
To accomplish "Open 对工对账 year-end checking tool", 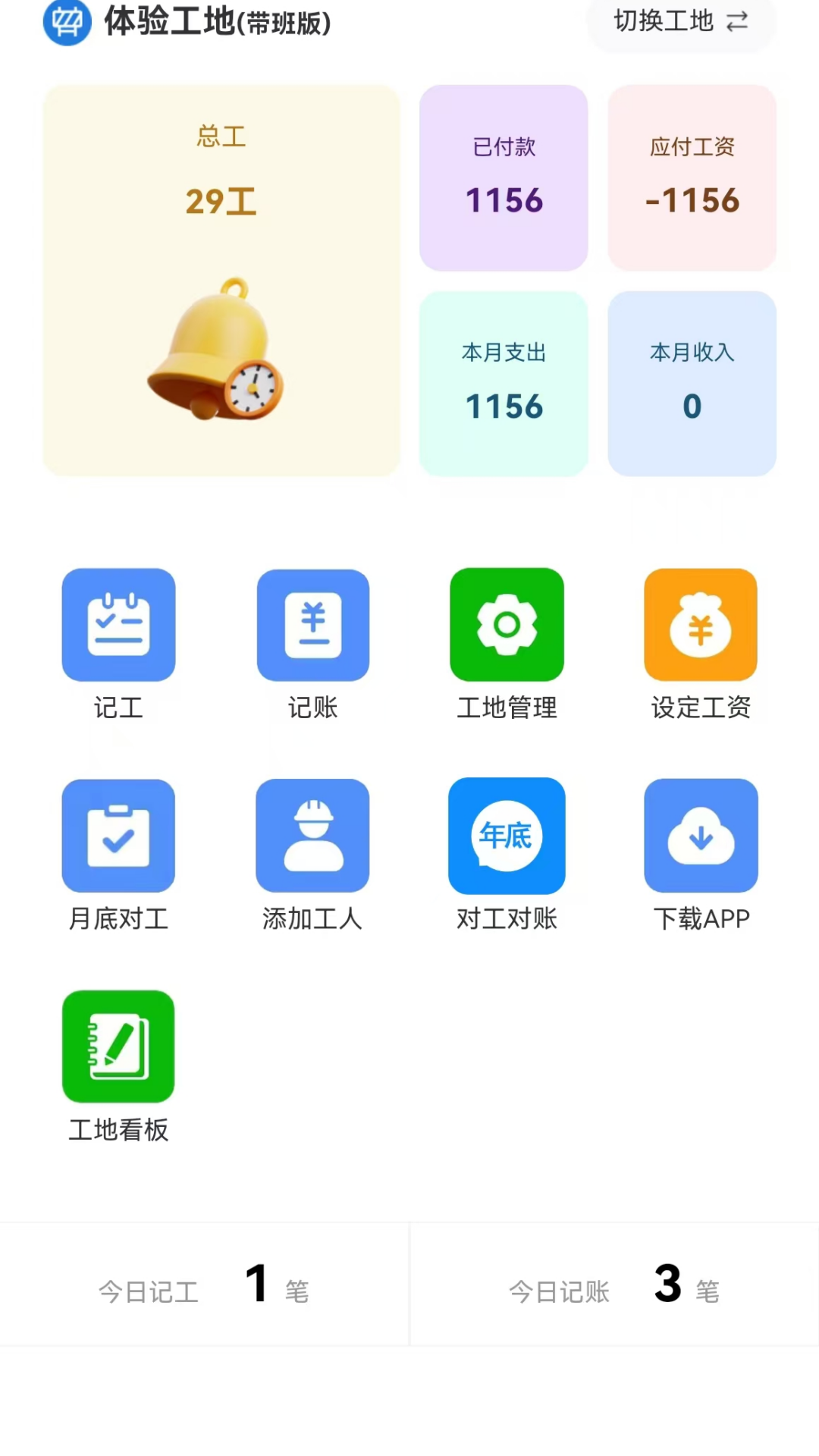I will point(507,855).
